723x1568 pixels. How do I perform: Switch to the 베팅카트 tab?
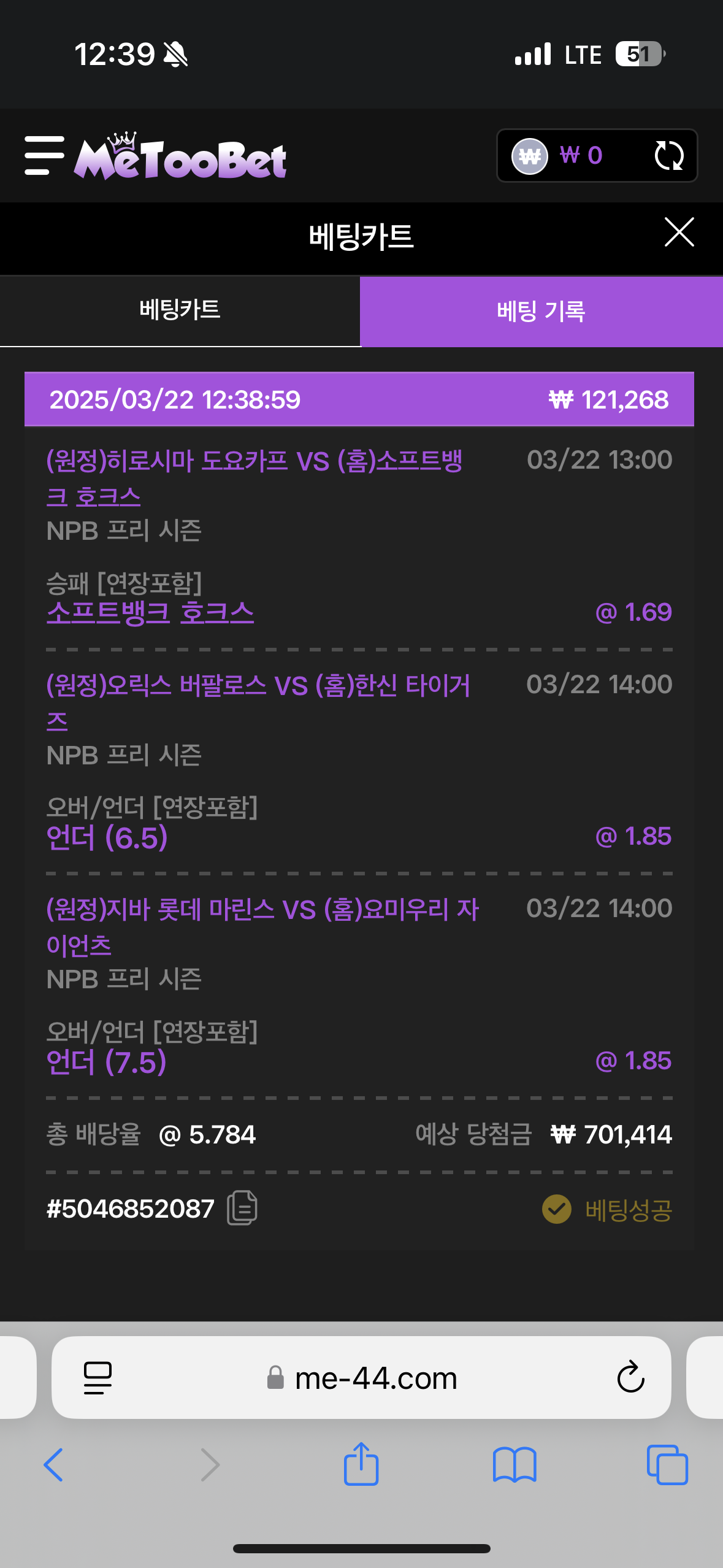coord(180,310)
